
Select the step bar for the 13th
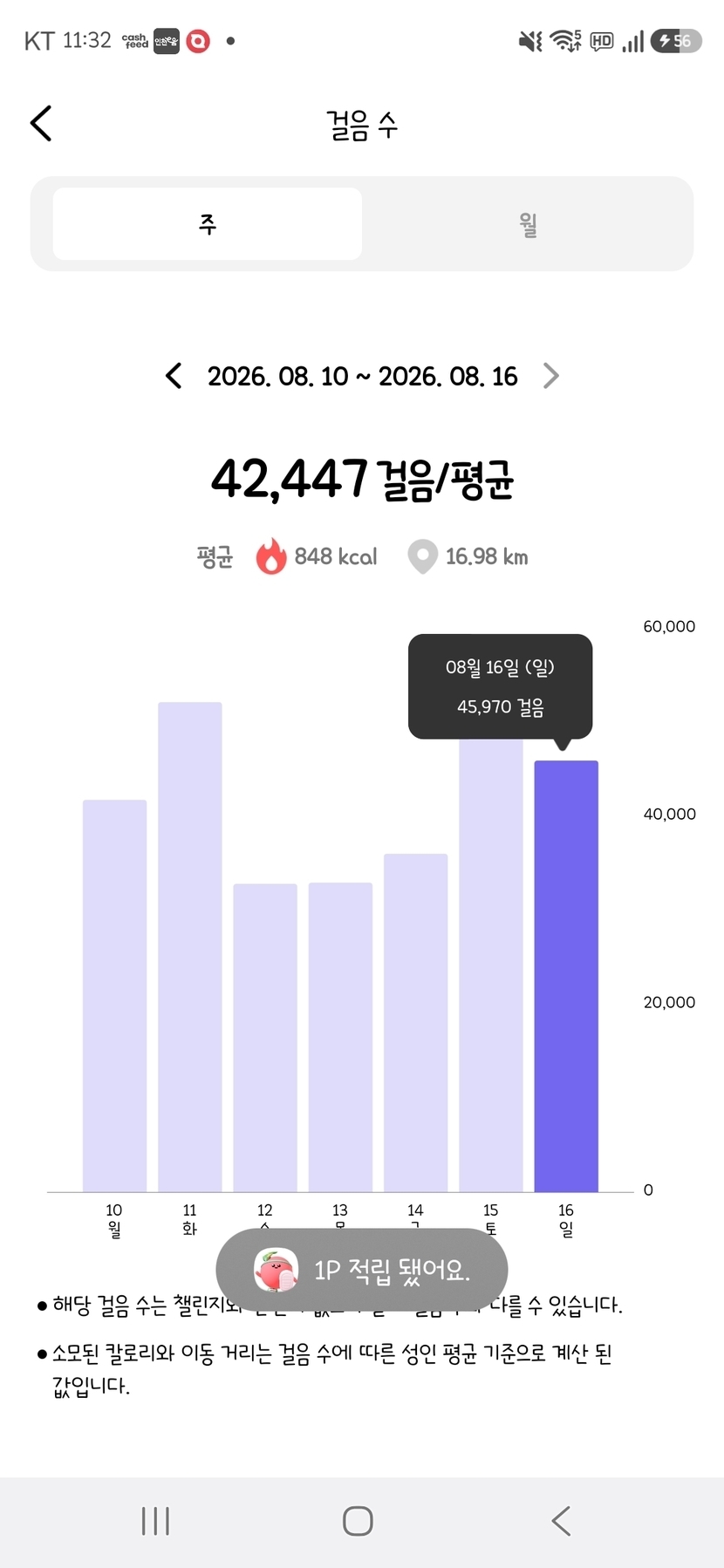[340, 1037]
